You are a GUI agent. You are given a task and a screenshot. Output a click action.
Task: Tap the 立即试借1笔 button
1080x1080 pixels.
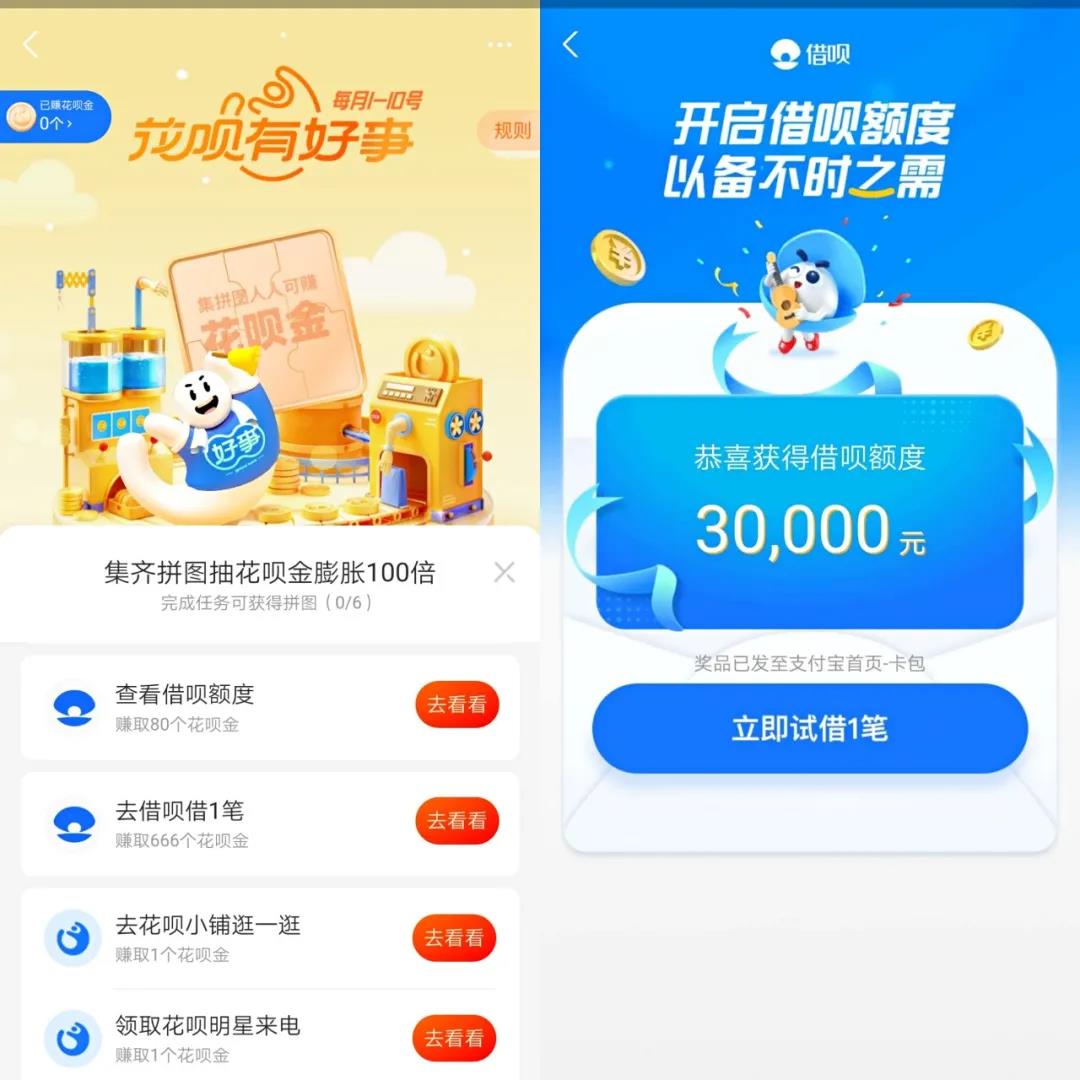coord(809,729)
